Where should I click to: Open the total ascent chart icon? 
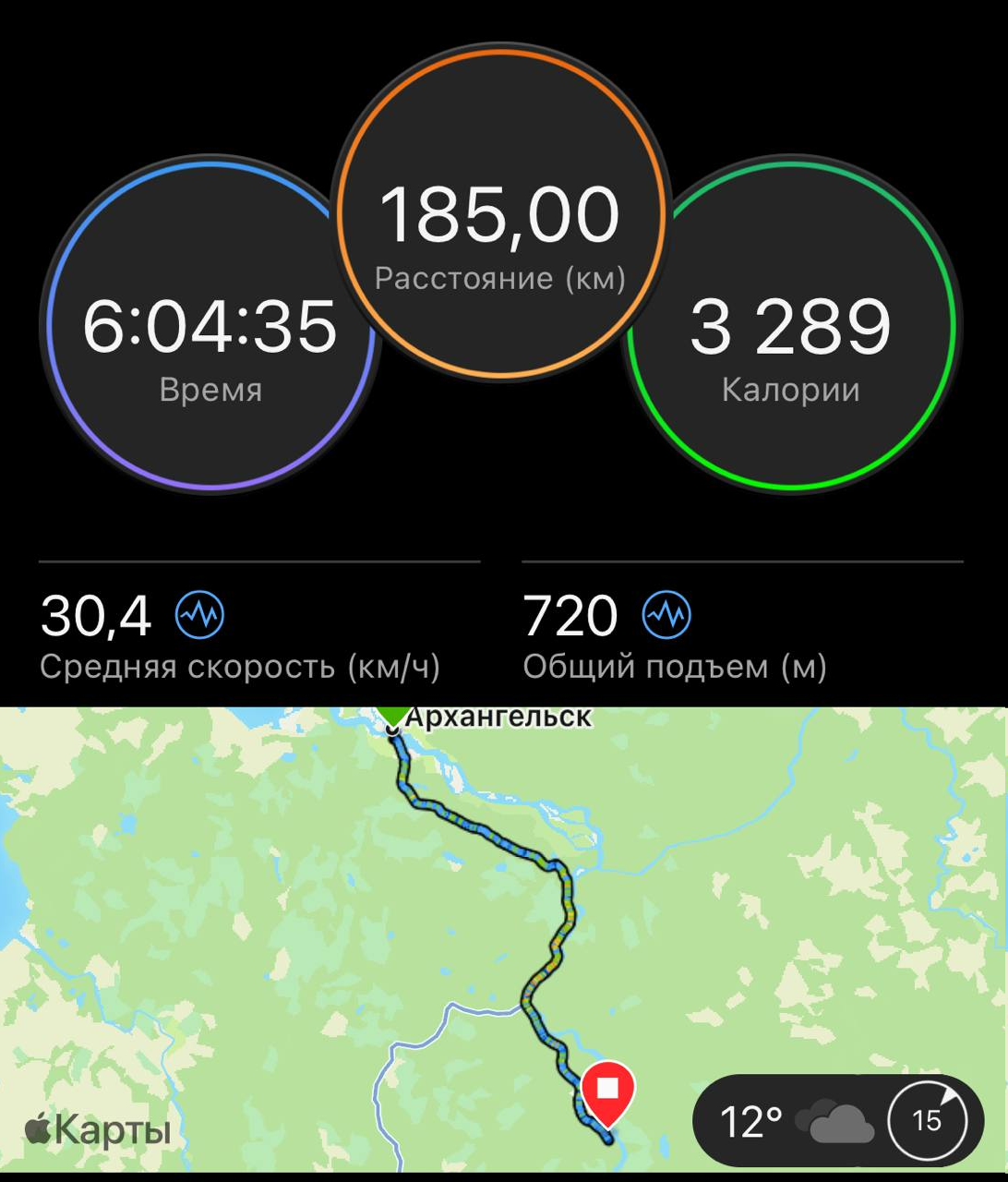(x=666, y=614)
